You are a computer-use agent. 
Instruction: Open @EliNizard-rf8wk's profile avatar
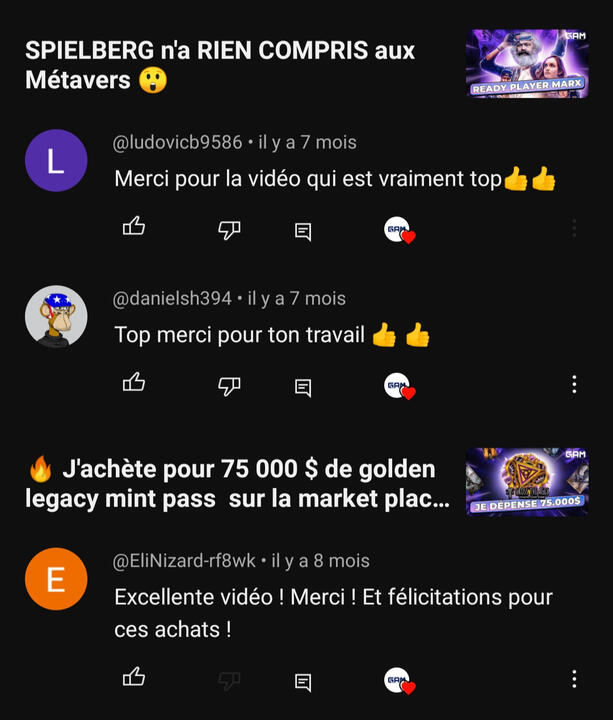point(56,579)
